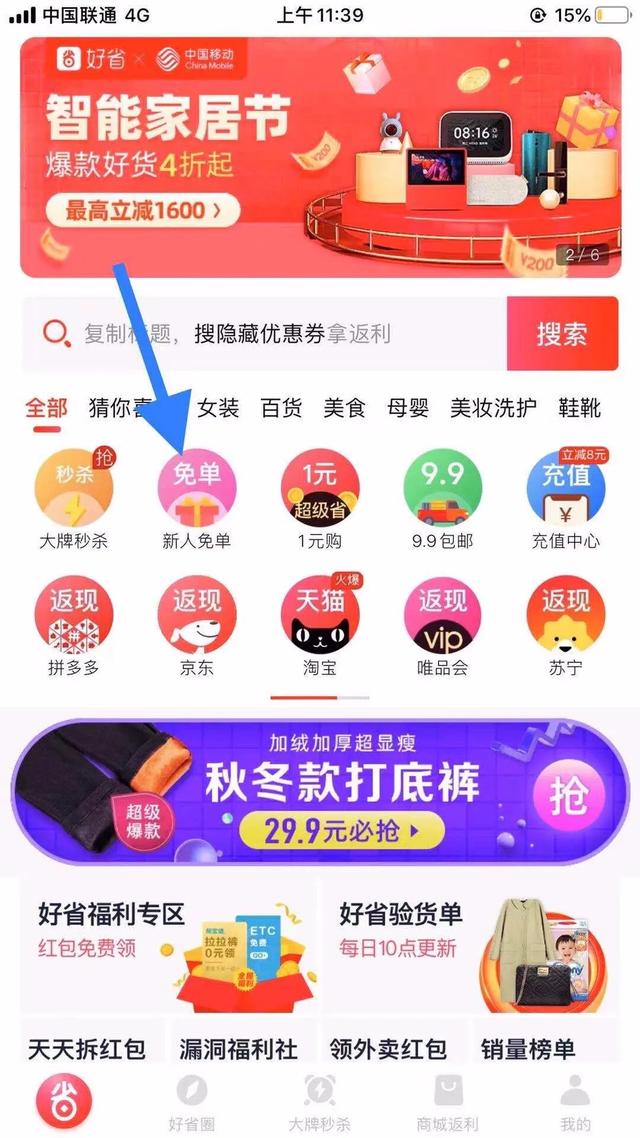This screenshot has height=1138, width=640.
Task: Tap the 搜索 search button
Action: pos(561,335)
